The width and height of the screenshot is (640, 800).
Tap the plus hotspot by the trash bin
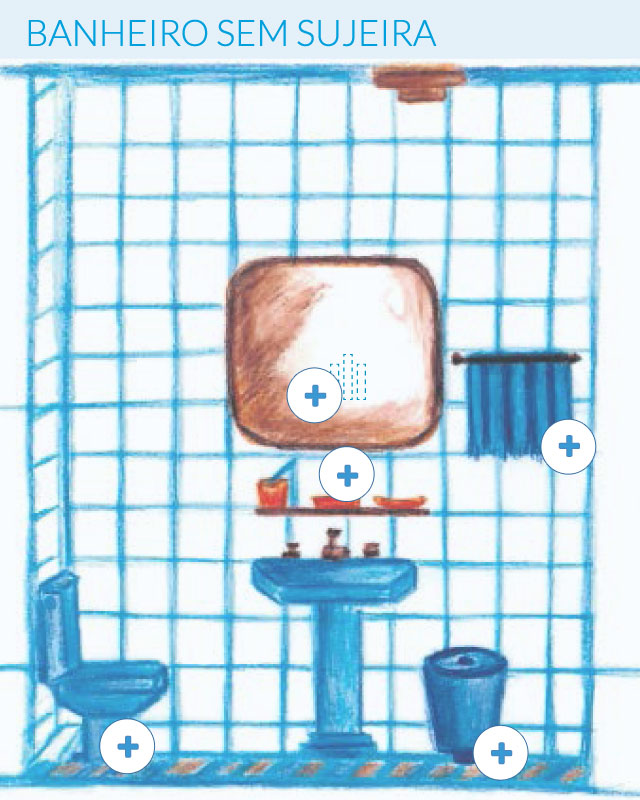pyautogui.click(x=500, y=752)
